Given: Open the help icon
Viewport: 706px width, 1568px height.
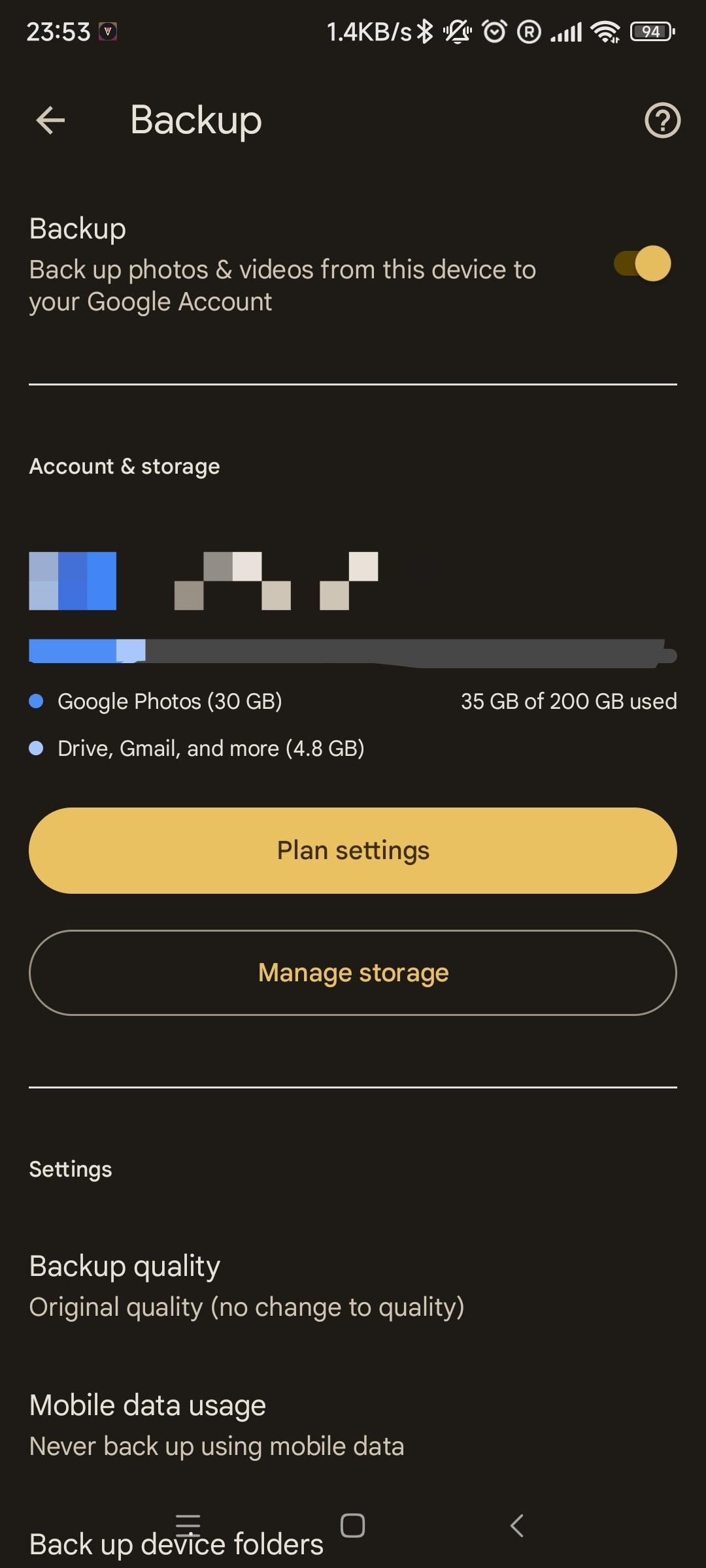Looking at the screenshot, I should pyautogui.click(x=662, y=120).
